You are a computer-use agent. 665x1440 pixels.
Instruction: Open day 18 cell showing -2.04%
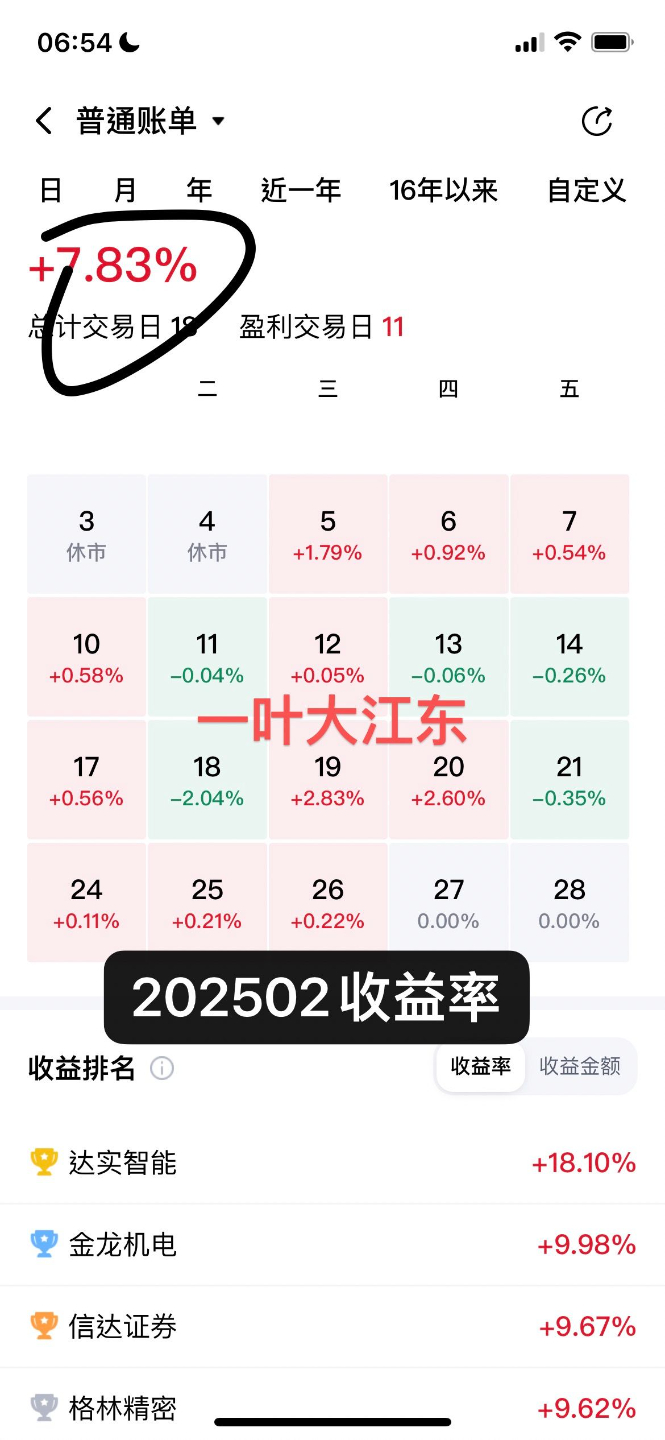(x=207, y=780)
